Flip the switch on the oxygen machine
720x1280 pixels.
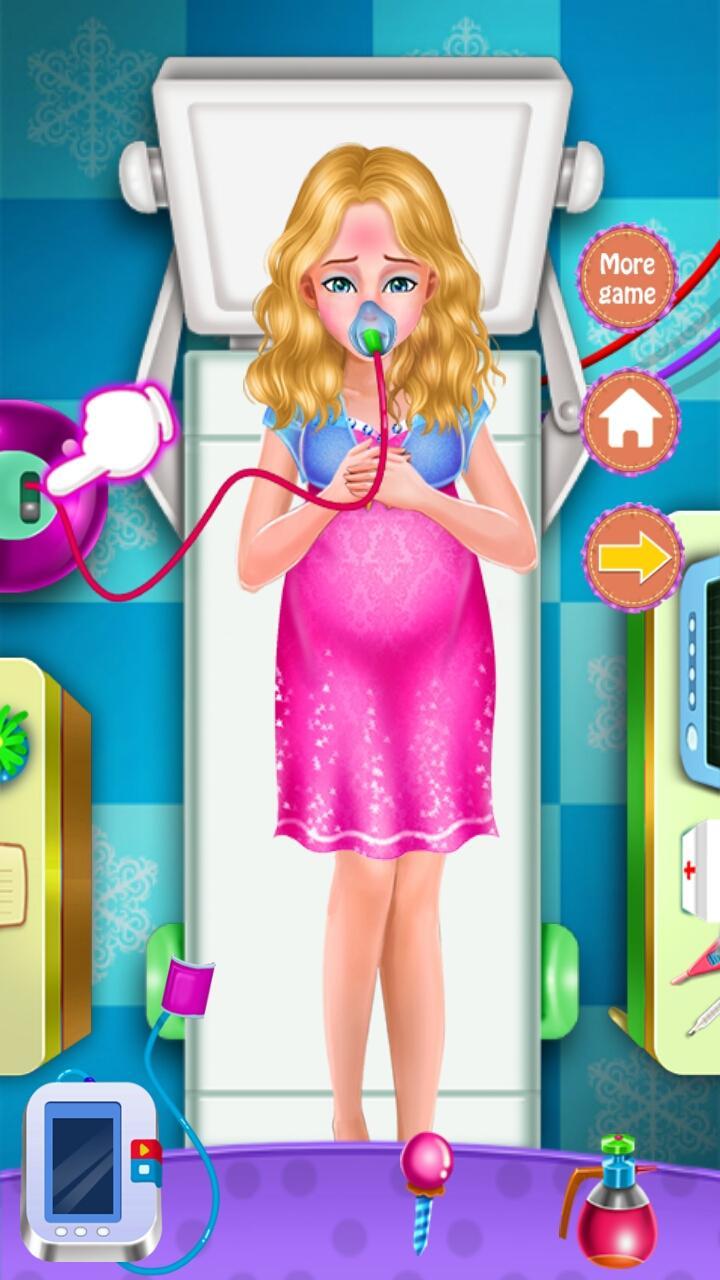32,493
